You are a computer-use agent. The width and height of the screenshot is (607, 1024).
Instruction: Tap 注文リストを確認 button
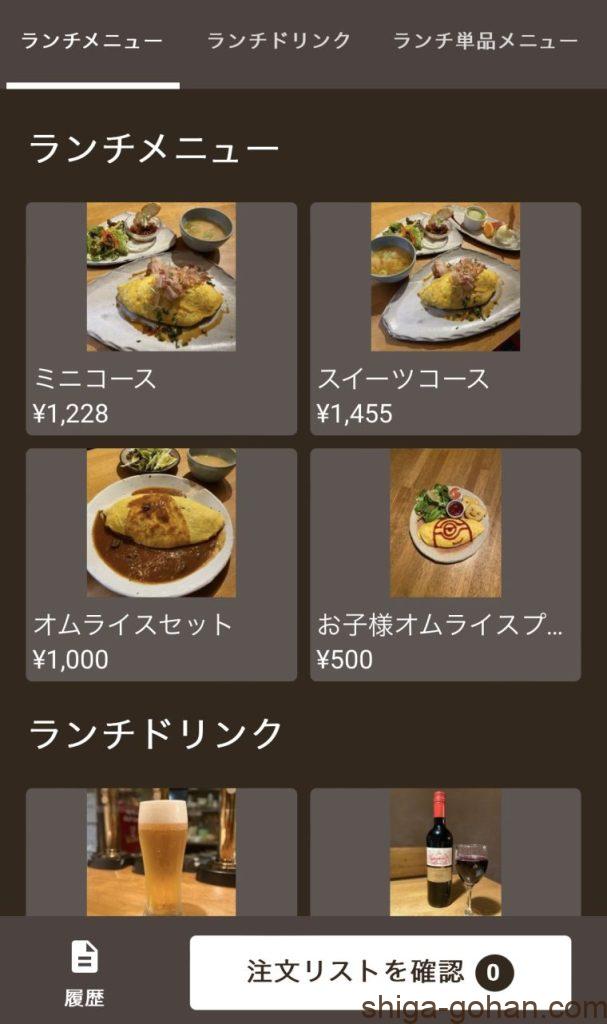380,972
